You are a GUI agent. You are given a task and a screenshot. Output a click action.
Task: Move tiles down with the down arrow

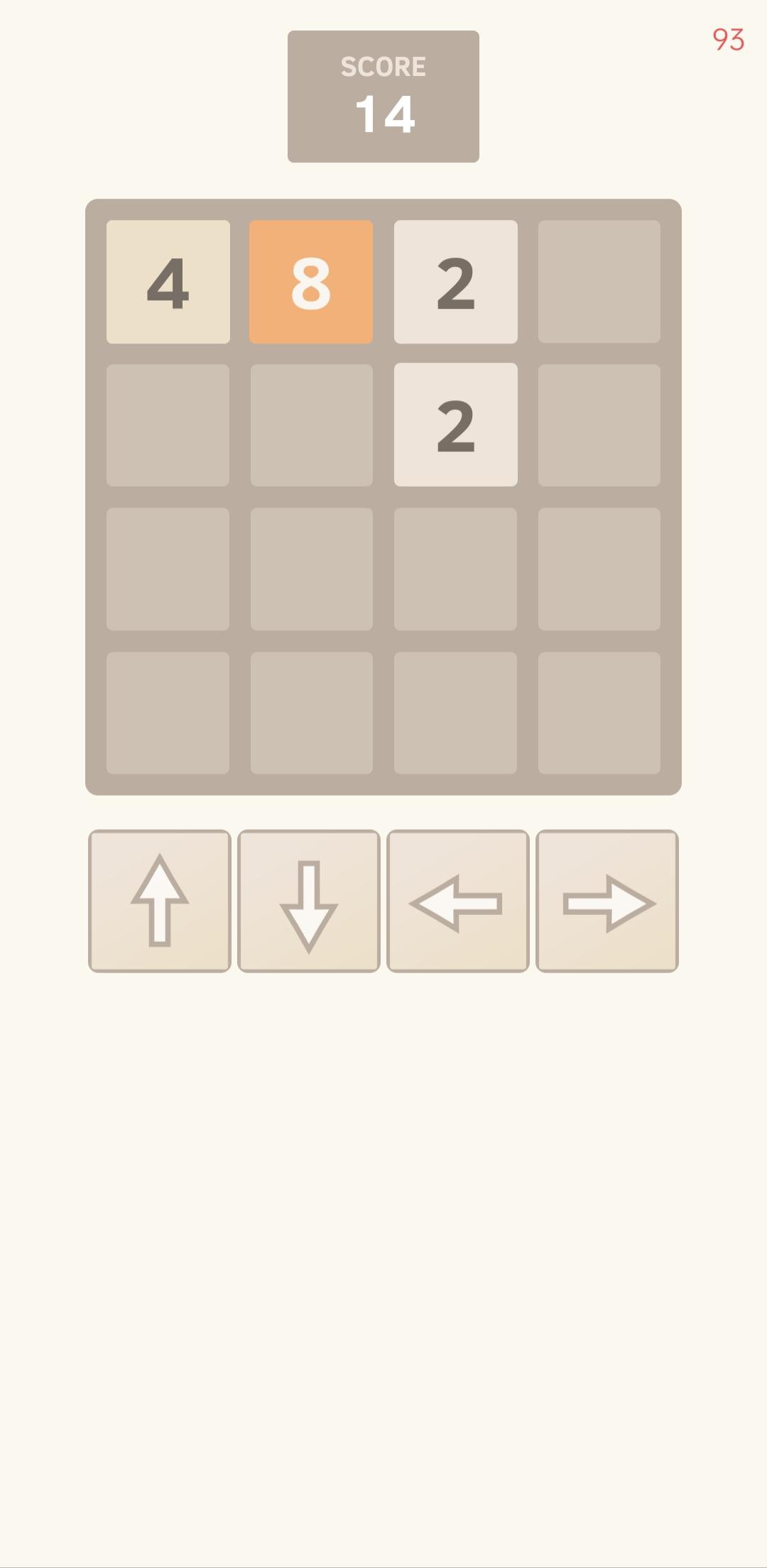pos(309,901)
